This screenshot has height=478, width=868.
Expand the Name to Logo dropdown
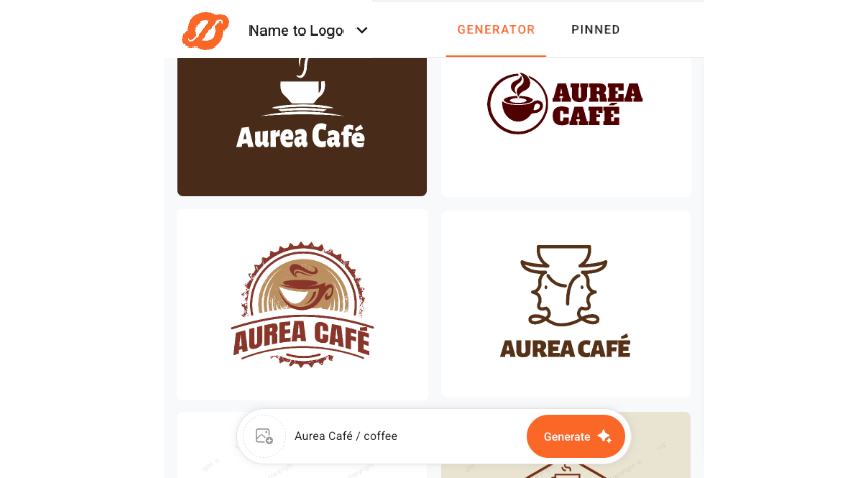[362, 30]
